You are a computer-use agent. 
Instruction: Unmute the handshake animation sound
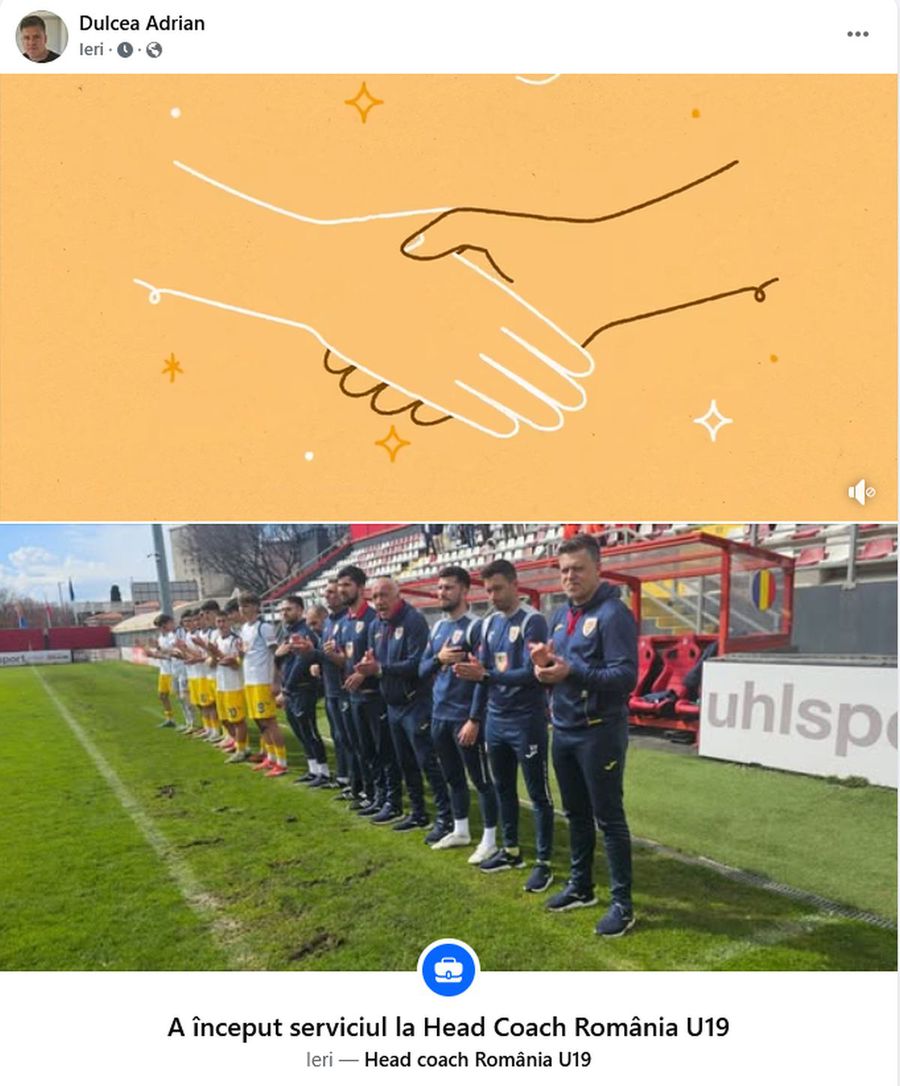coord(861,492)
